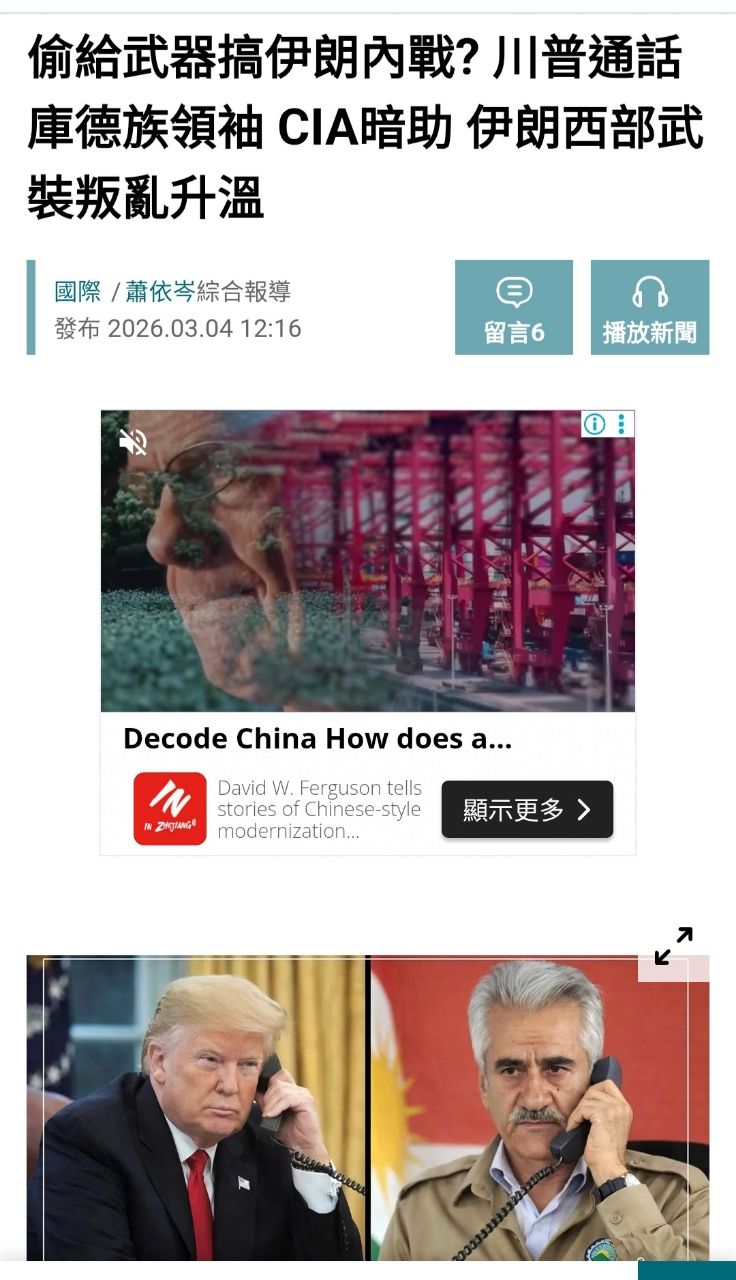
Task: Enlarge the photo using the expand arrows icon
Action: (673, 945)
